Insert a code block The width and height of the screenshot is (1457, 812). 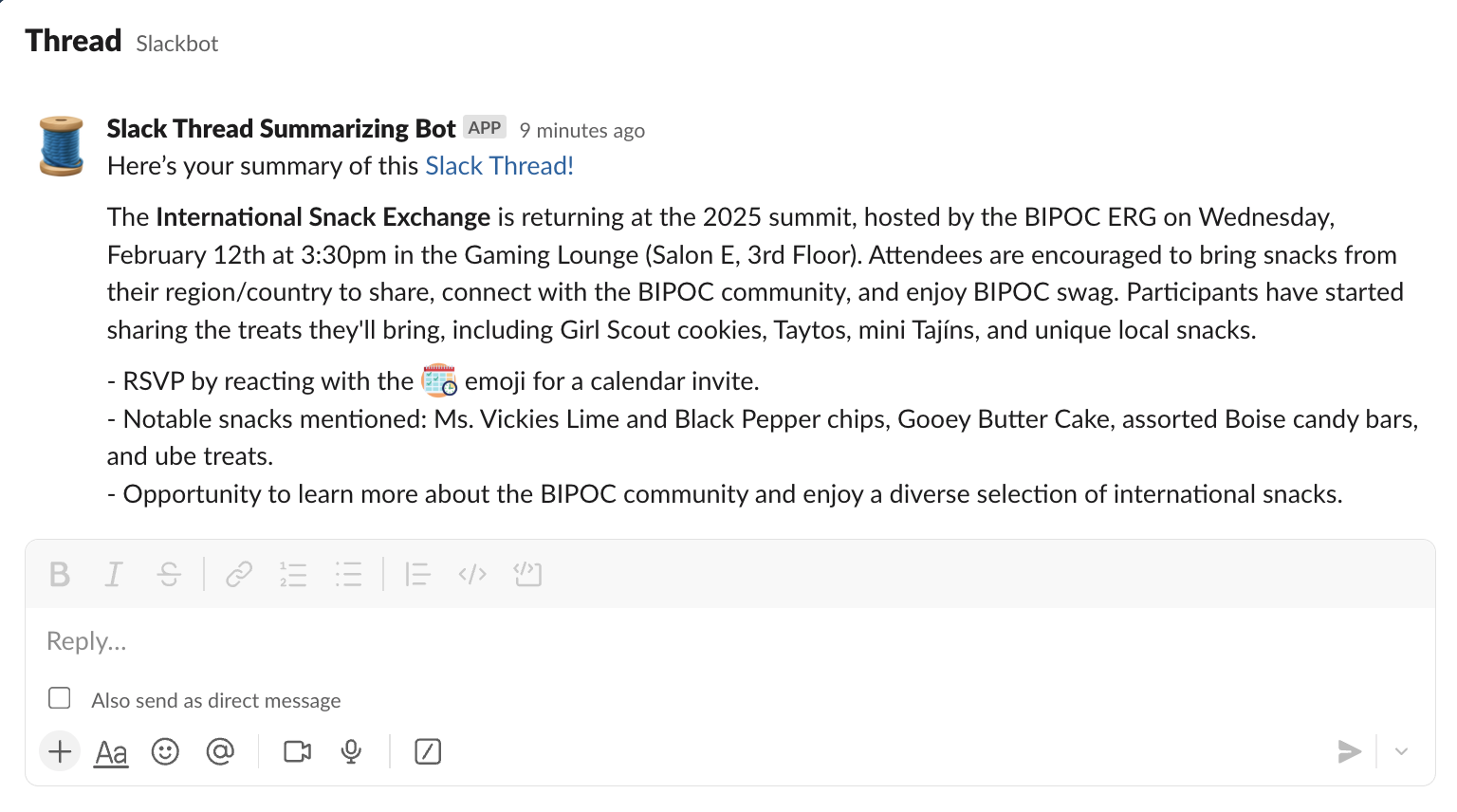pyautogui.click(x=527, y=574)
